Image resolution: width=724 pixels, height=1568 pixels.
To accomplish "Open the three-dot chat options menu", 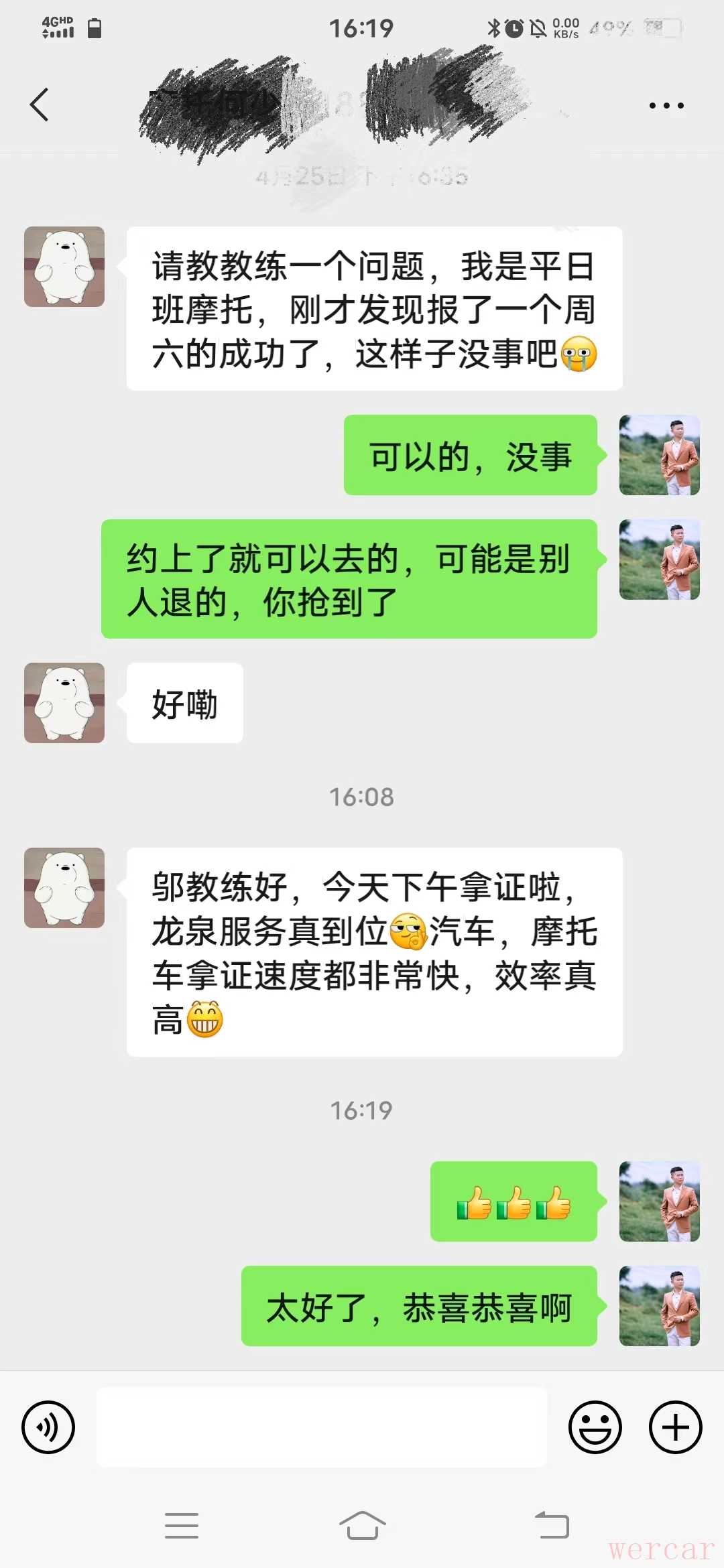I will click(666, 105).
